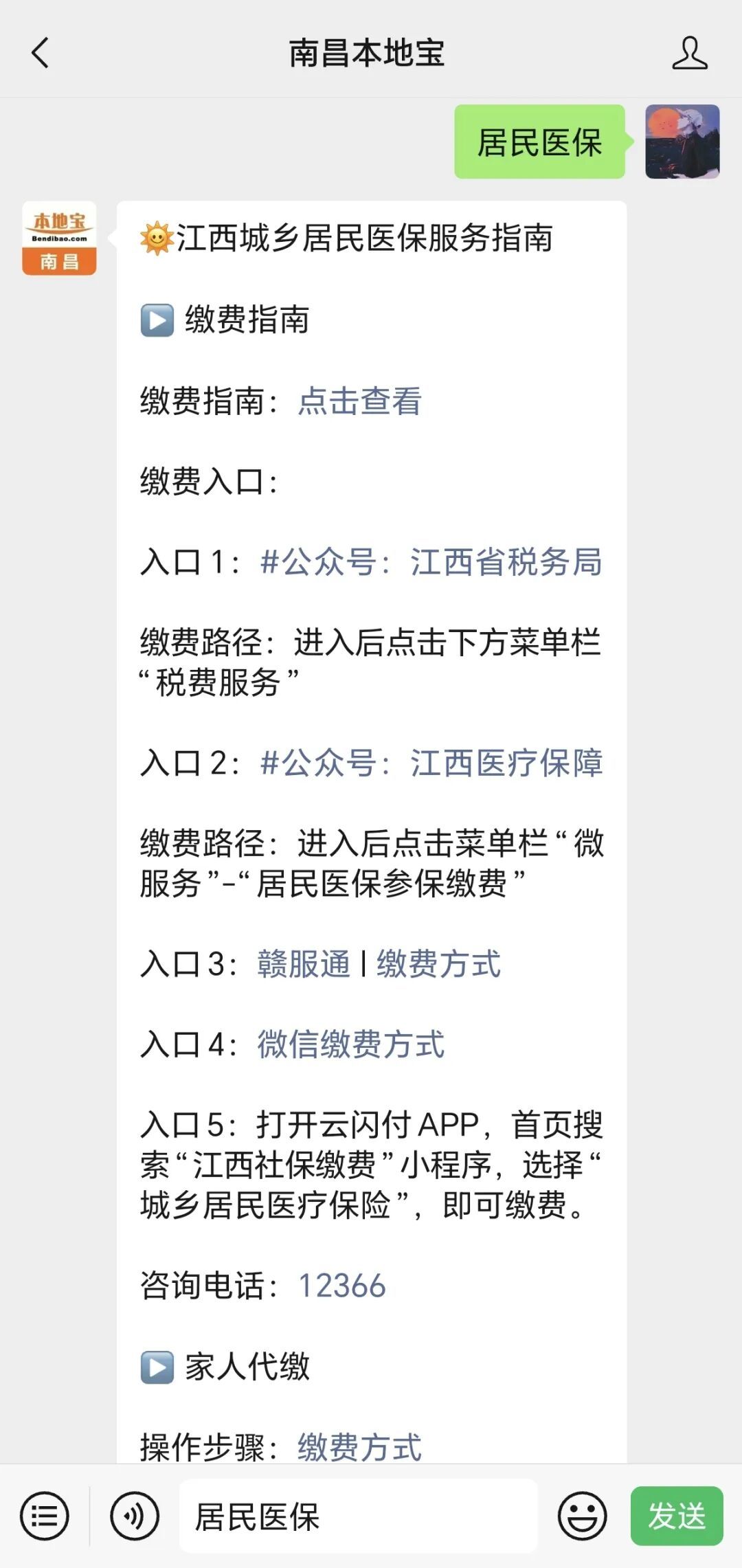Open 缴费方式 link under 家人代缴
This screenshot has height=1568, width=742.
click(x=359, y=1446)
